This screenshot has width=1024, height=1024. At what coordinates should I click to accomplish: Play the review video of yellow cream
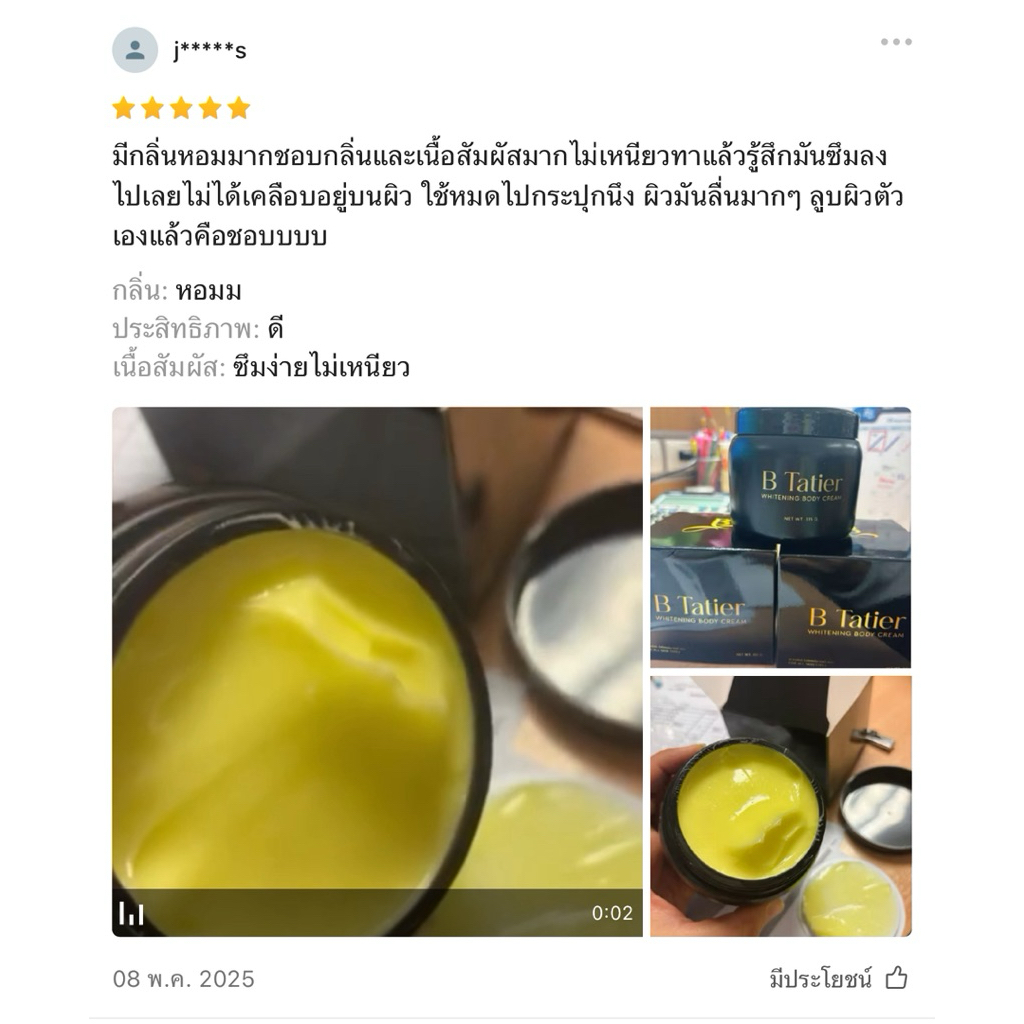tap(377, 671)
